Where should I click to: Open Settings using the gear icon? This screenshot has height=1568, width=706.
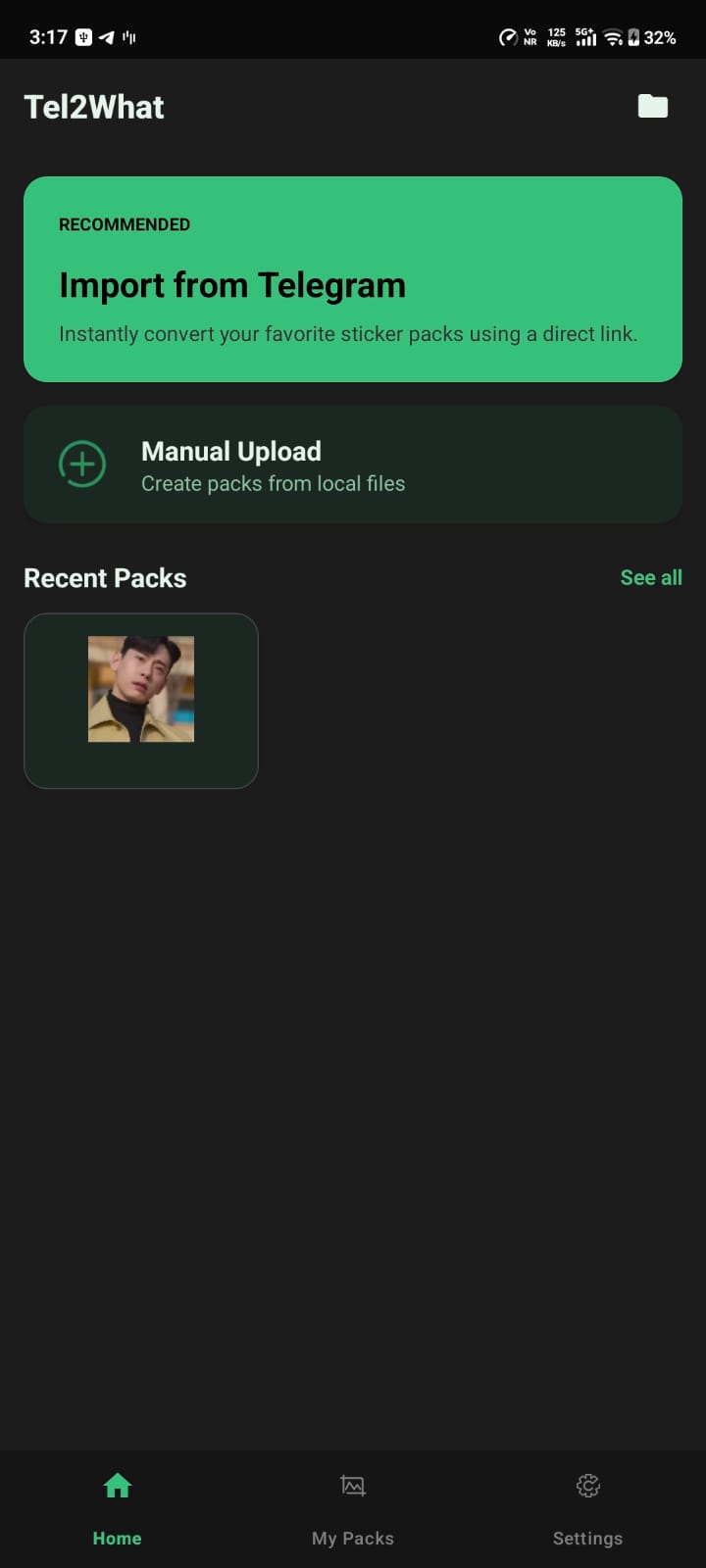tap(587, 1485)
